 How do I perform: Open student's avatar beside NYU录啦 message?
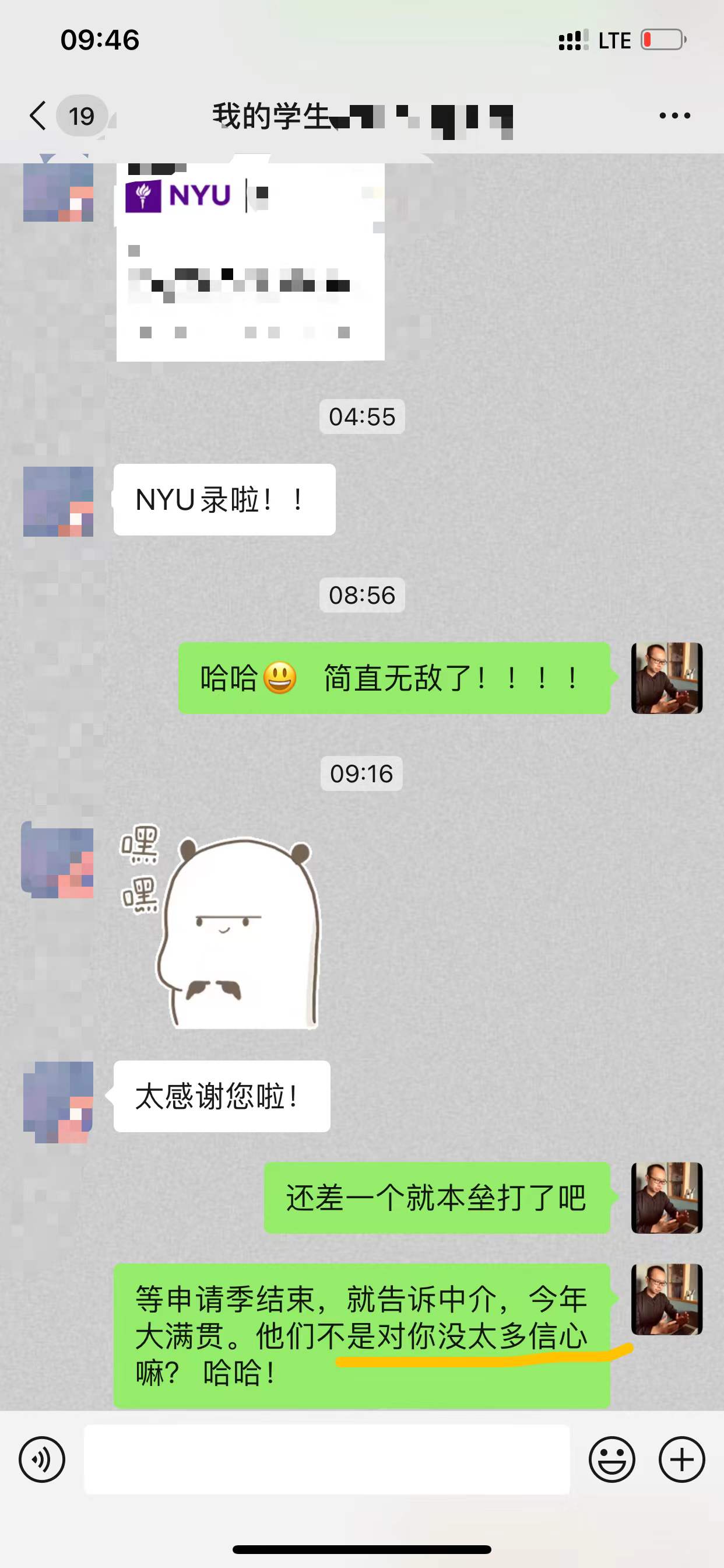(58, 501)
